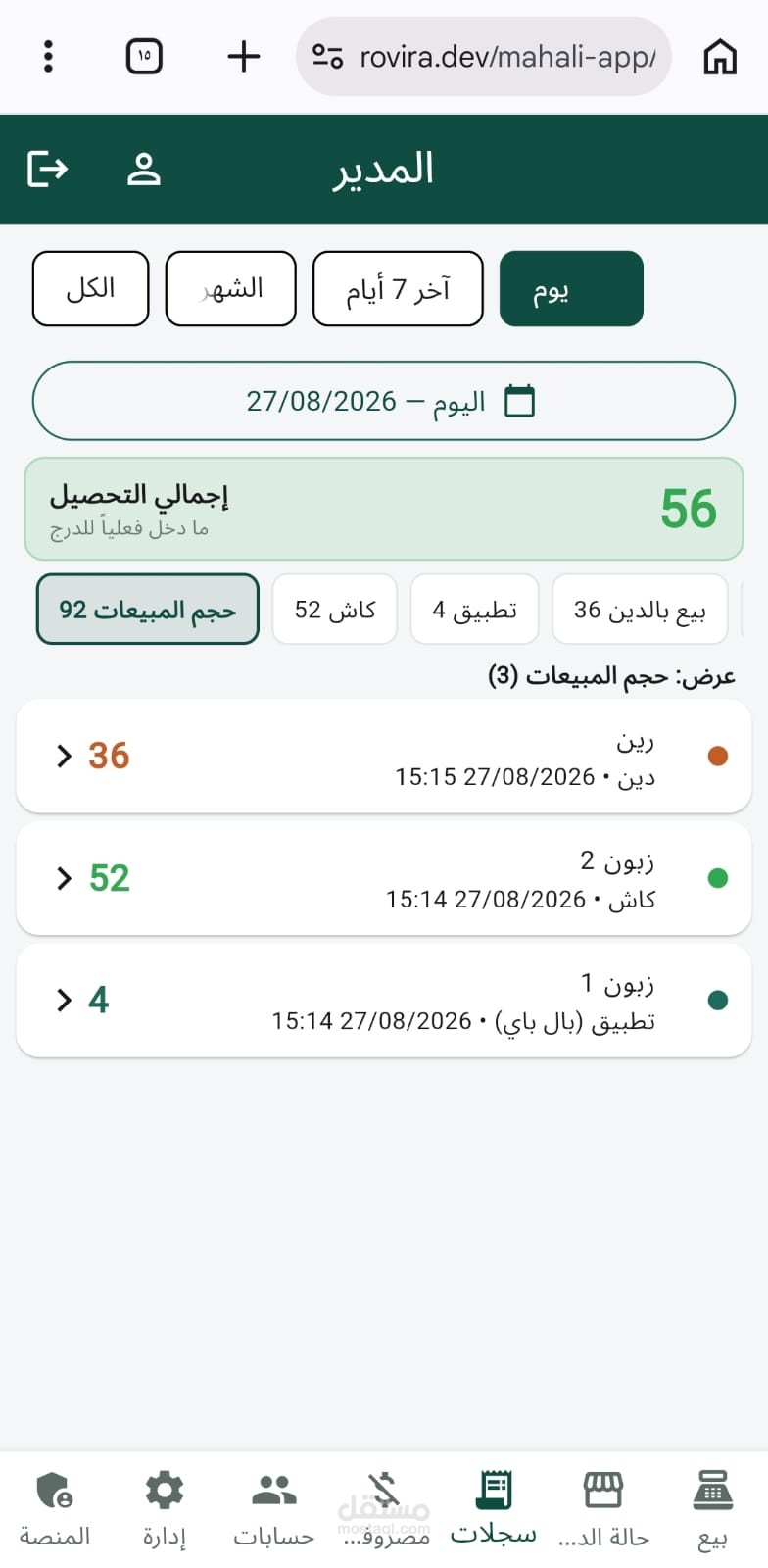Go to the بيع (sell) tab
The width and height of the screenshot is (768, 1568).
click(x=712, y=1509)
